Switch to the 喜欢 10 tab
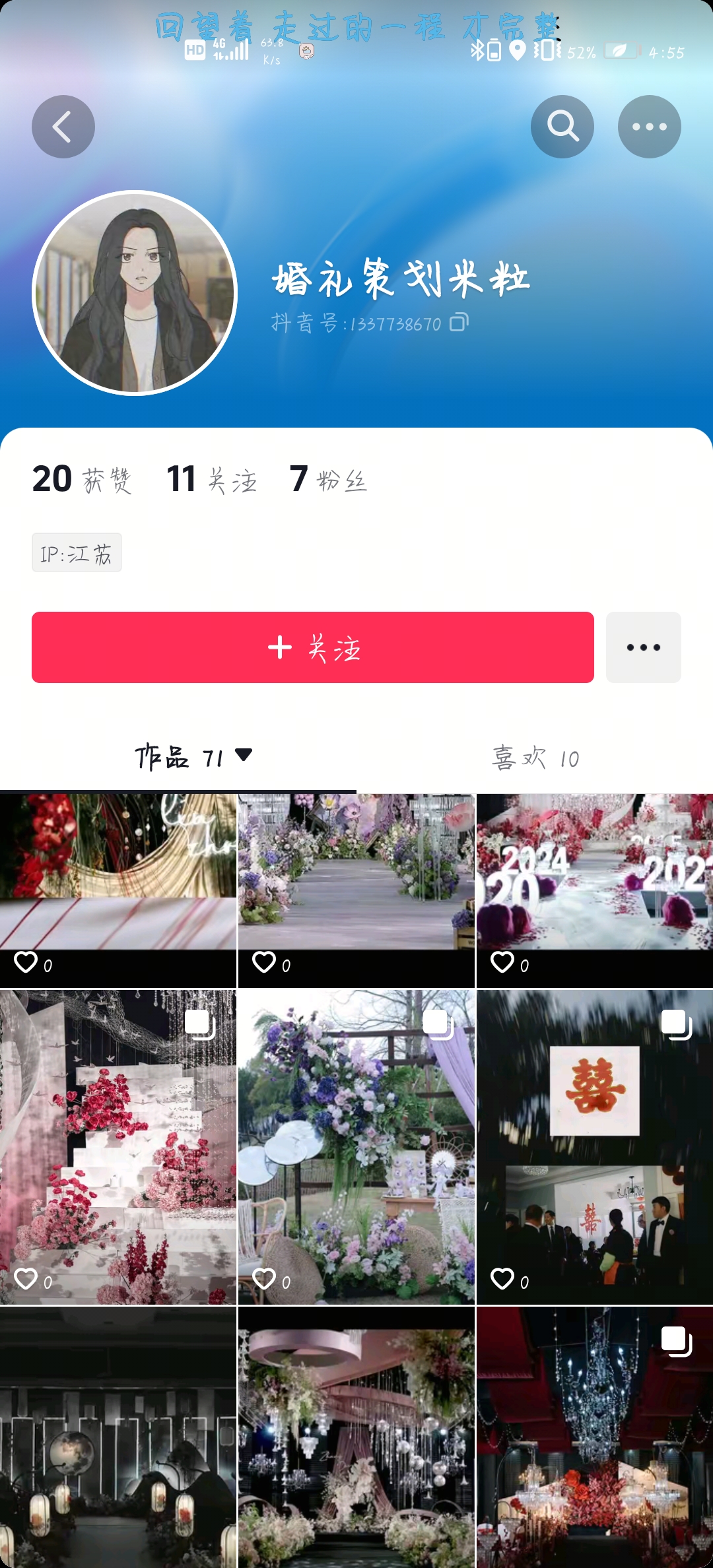This screenshot has height=1568, width=713. (535, 758)
